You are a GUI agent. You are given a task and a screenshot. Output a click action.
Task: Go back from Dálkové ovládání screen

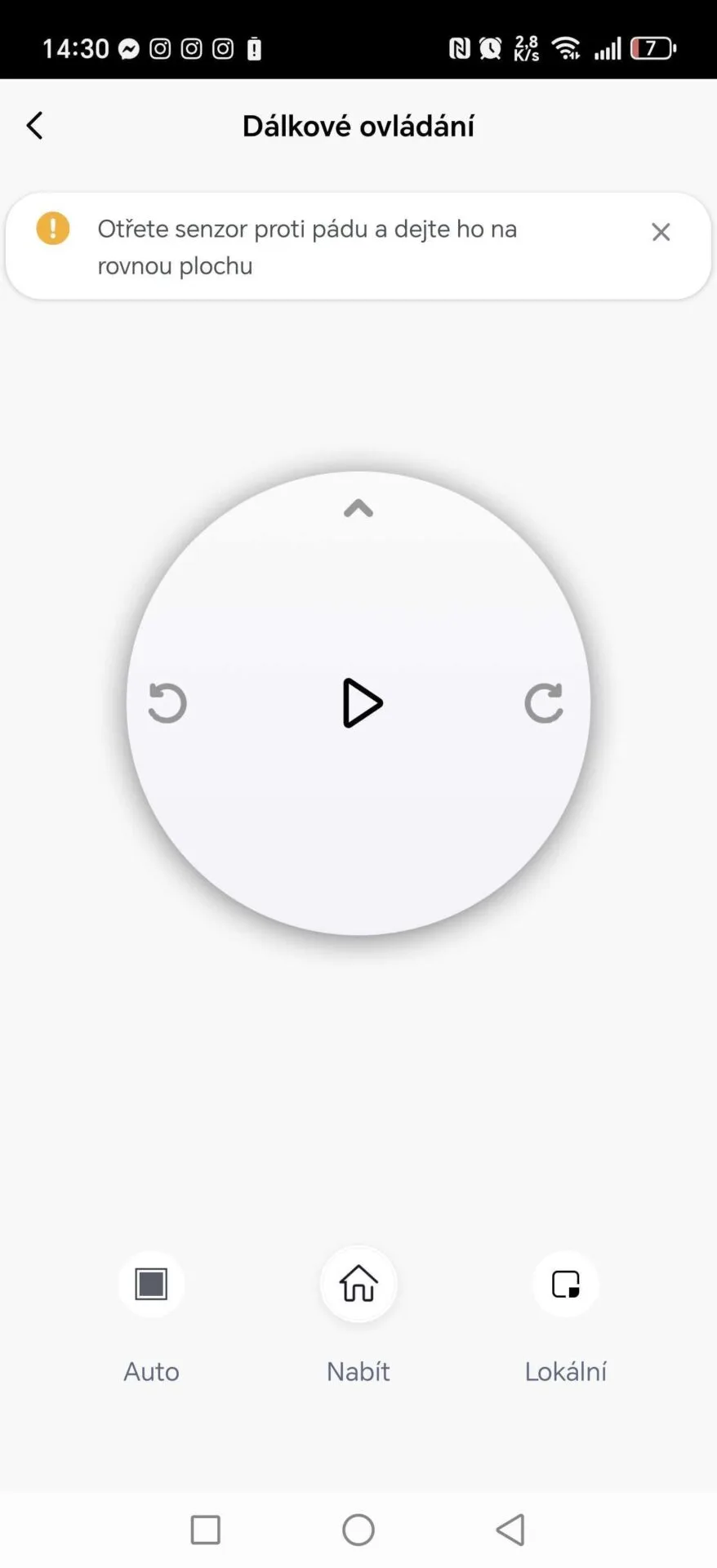click(x=34, y=126)
